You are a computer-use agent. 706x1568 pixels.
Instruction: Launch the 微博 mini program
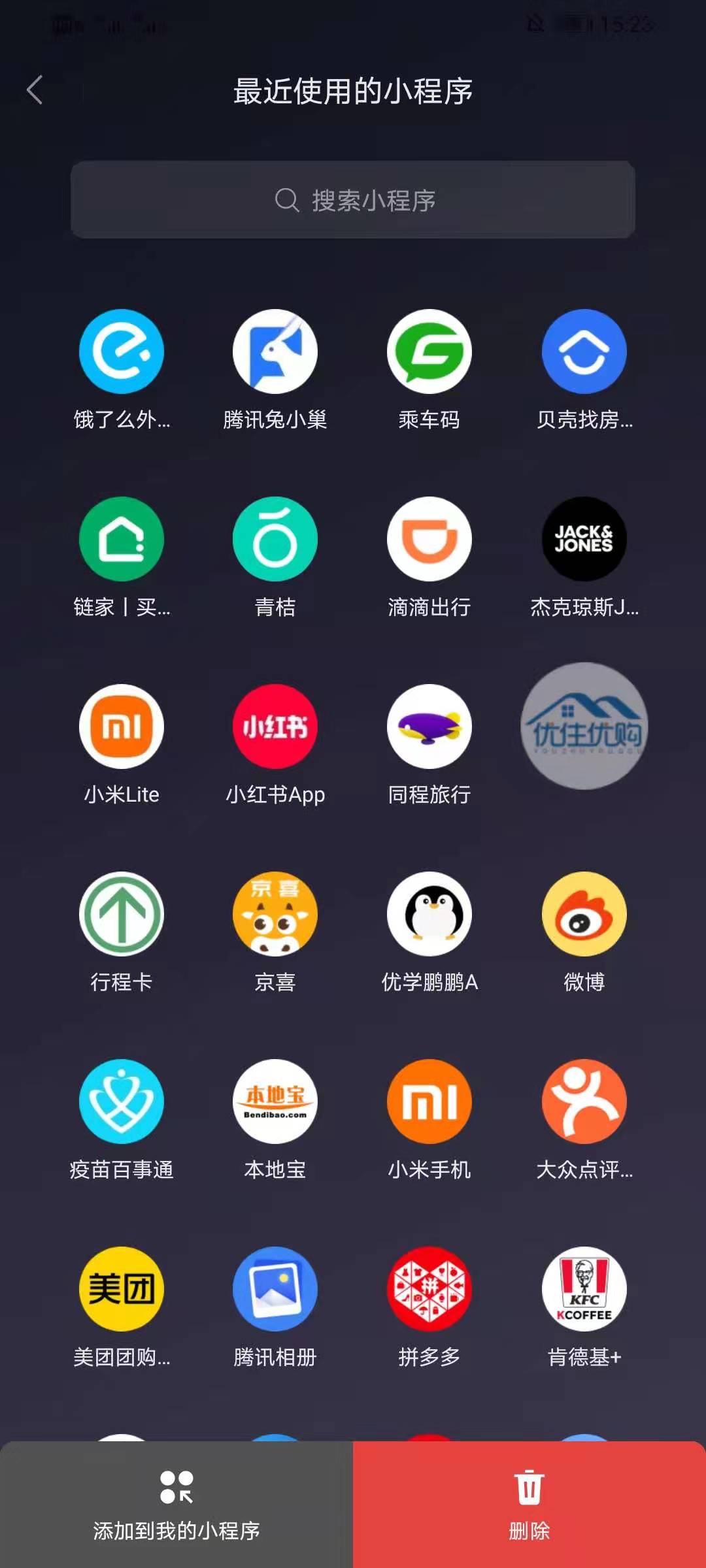point(584,915)
